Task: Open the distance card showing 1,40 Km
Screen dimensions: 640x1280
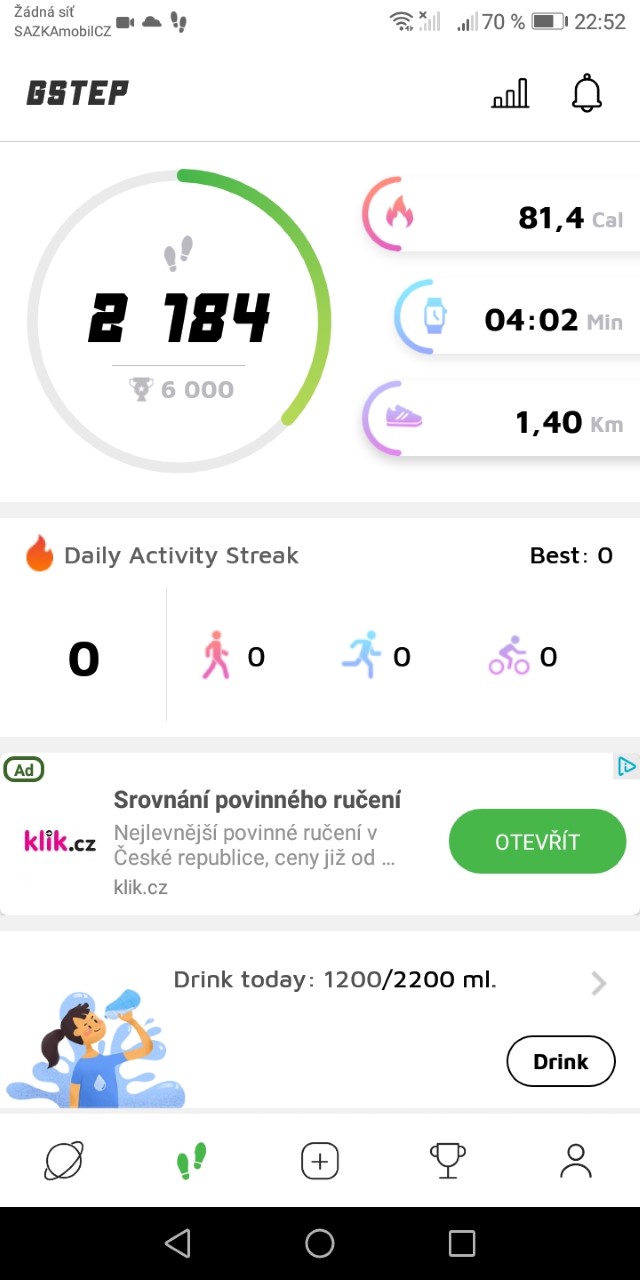Action: [x=501, y=419]
